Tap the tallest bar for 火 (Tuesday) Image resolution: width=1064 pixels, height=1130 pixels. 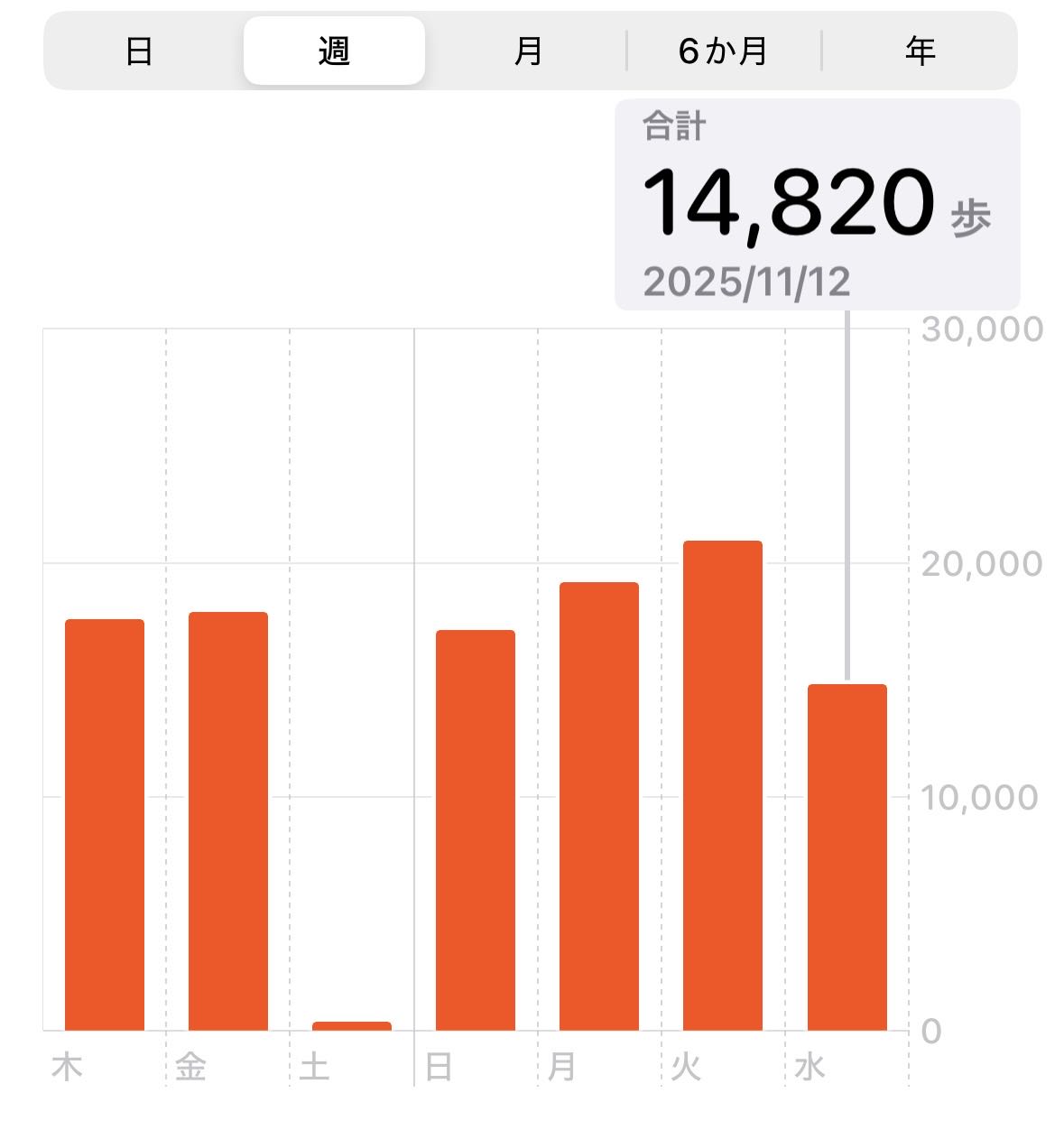723,785
